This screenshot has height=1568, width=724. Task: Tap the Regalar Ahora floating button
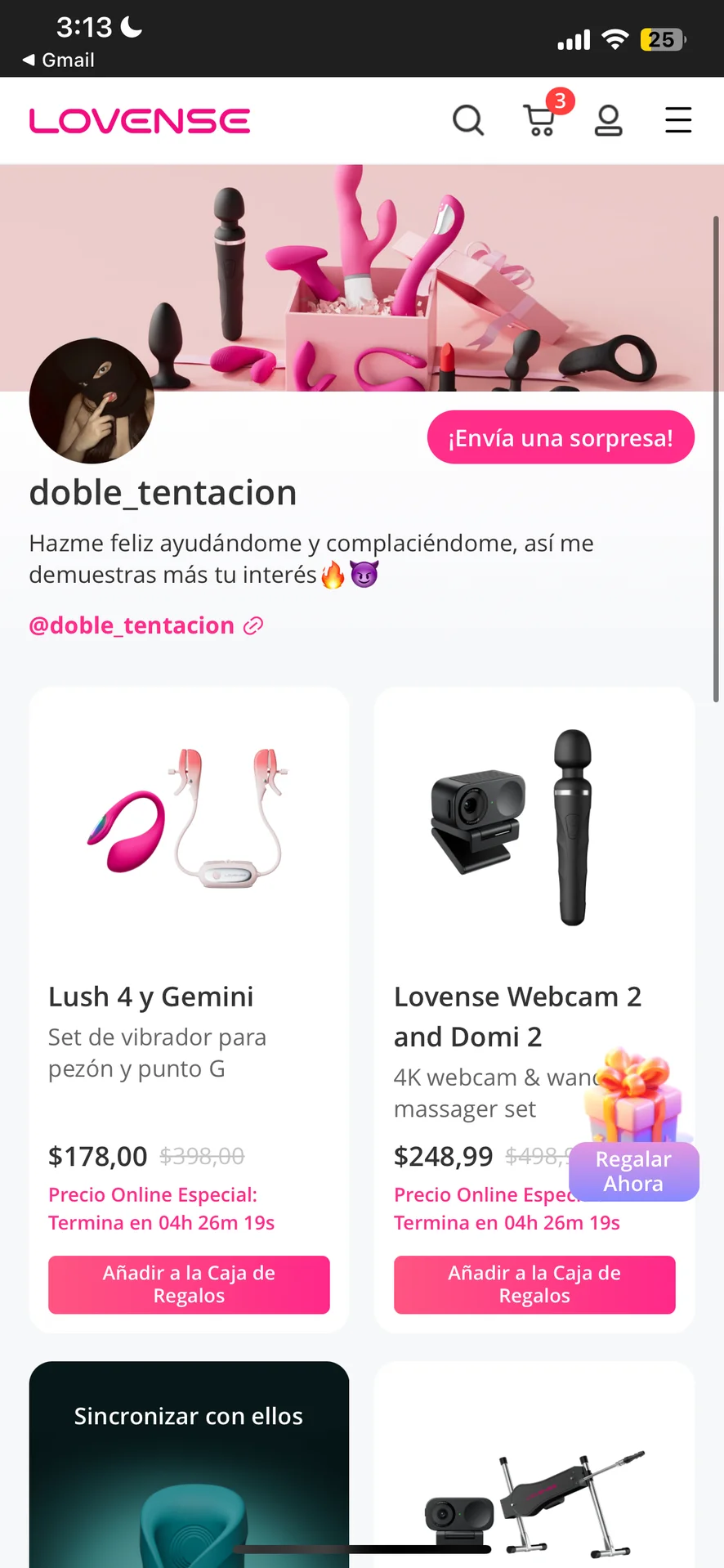(x=633, y=1171)
